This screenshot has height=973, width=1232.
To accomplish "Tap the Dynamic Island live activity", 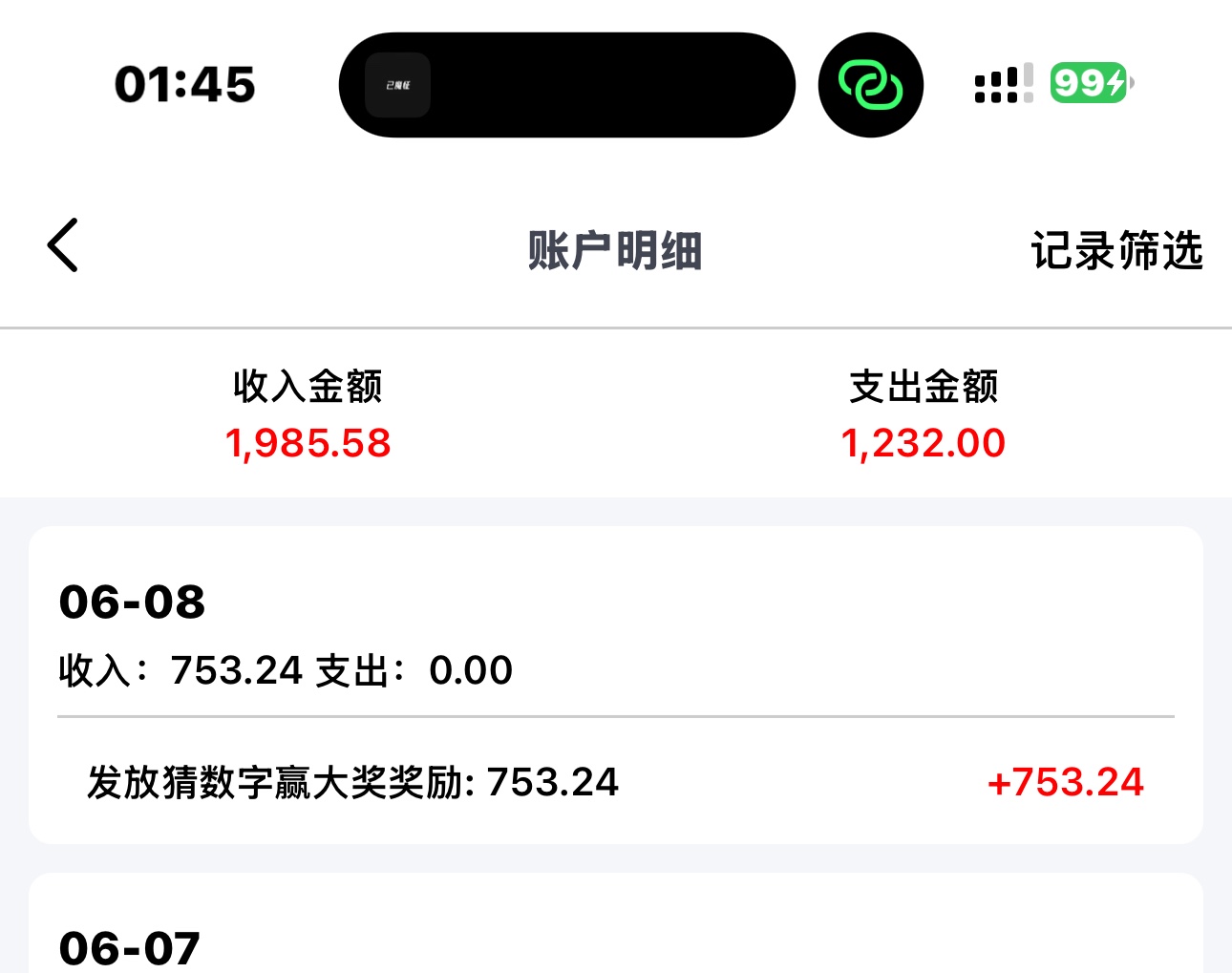I will [x=567, y=85].
